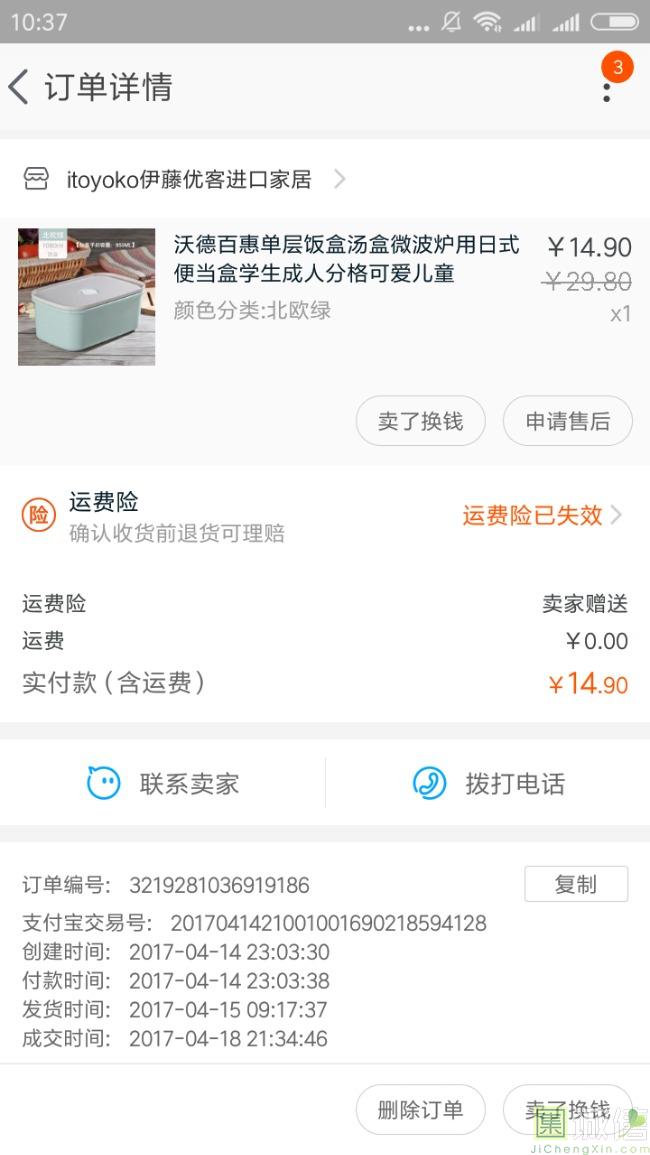This screenshot has width=650, height=1155.
Task: Tap 申请售后 for after-sales service
Action: (567, 422)
